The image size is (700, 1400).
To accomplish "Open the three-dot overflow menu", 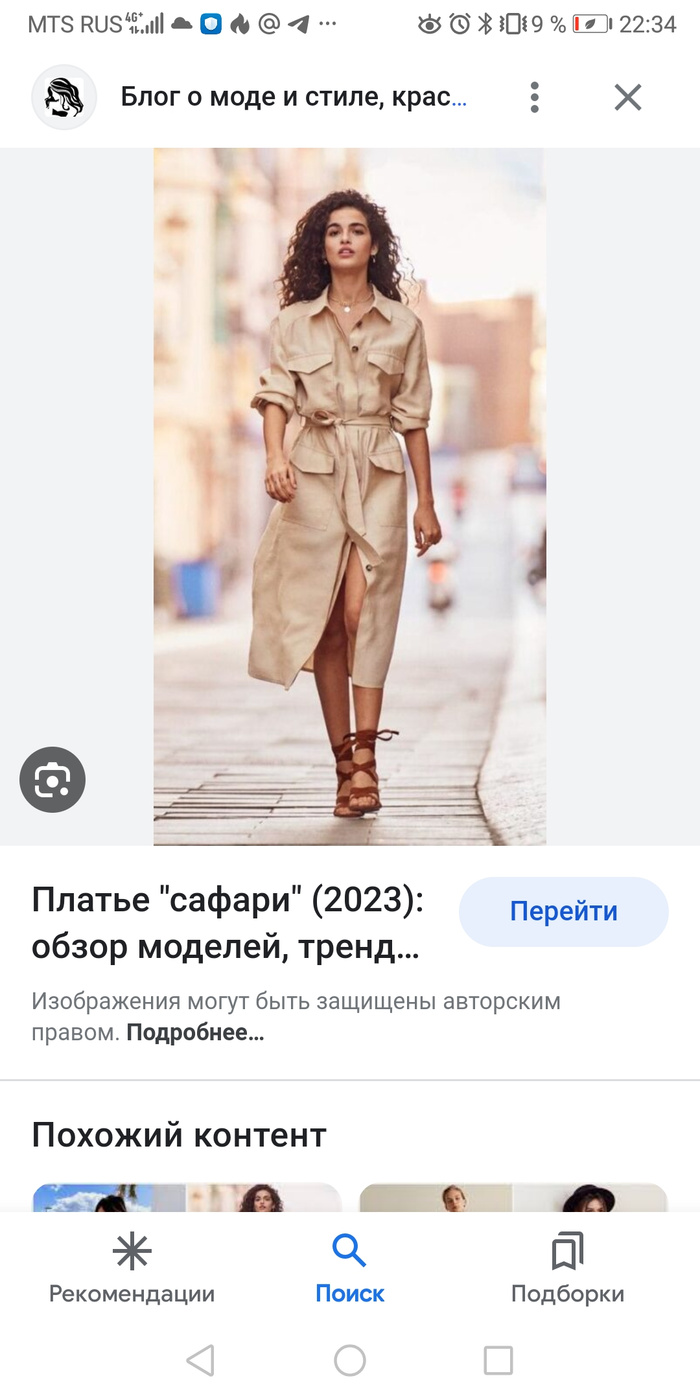I will tap(535, 97).
